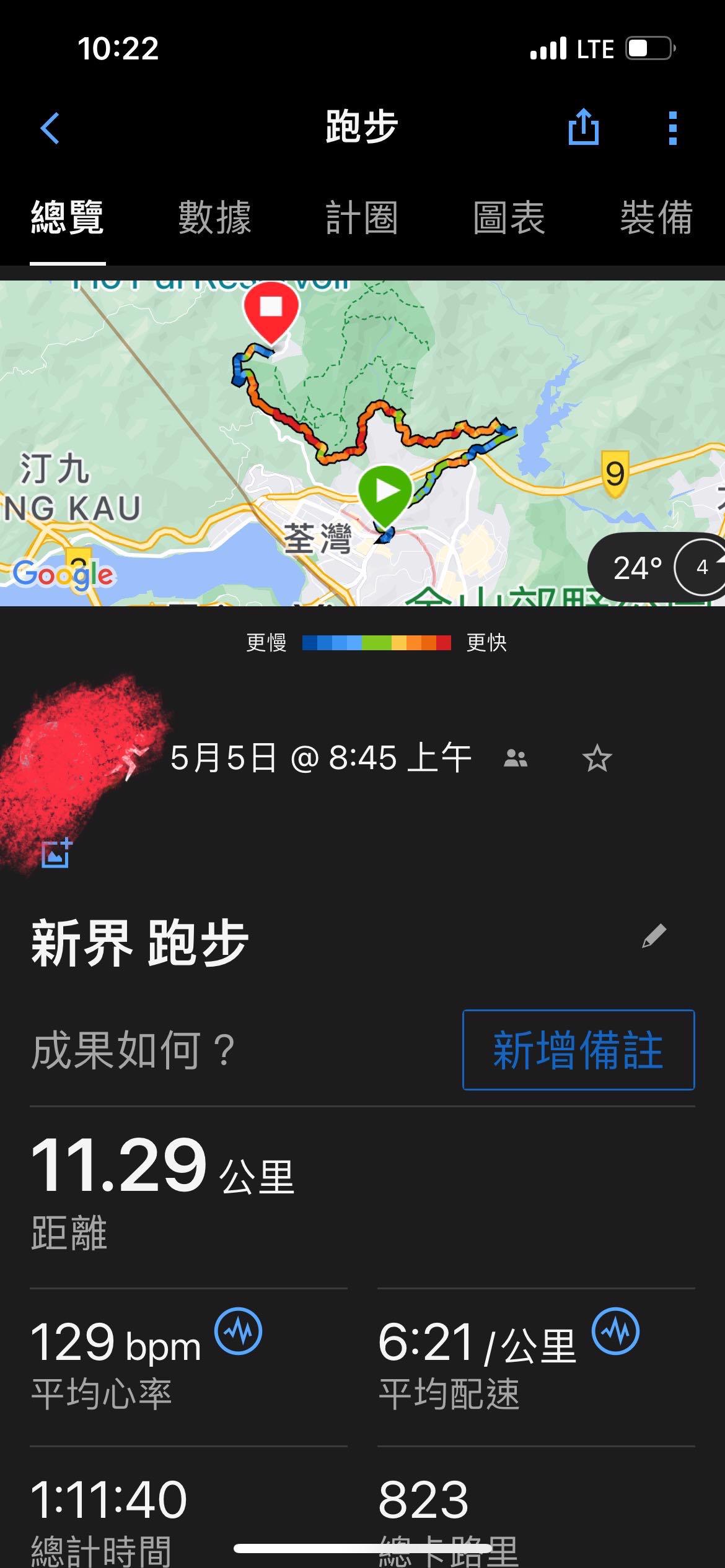Edit the activity name 新界 跑步
This screenshot has width=725, height=1568.
pyautogui.click(x=654, y=936)
